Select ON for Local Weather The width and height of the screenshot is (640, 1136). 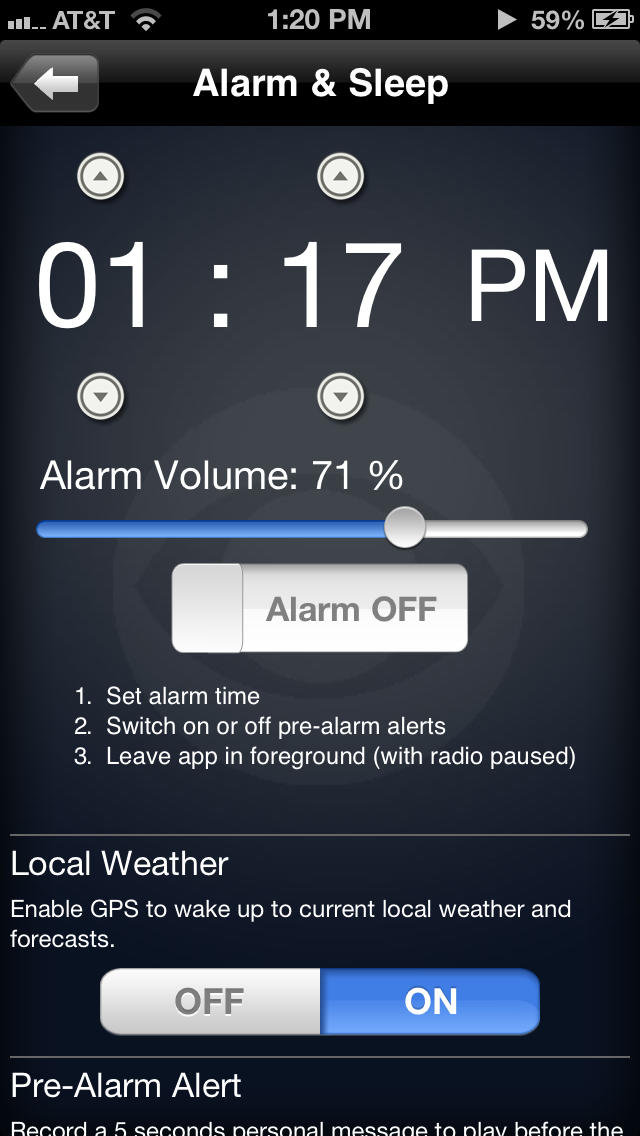point(430,1001)
